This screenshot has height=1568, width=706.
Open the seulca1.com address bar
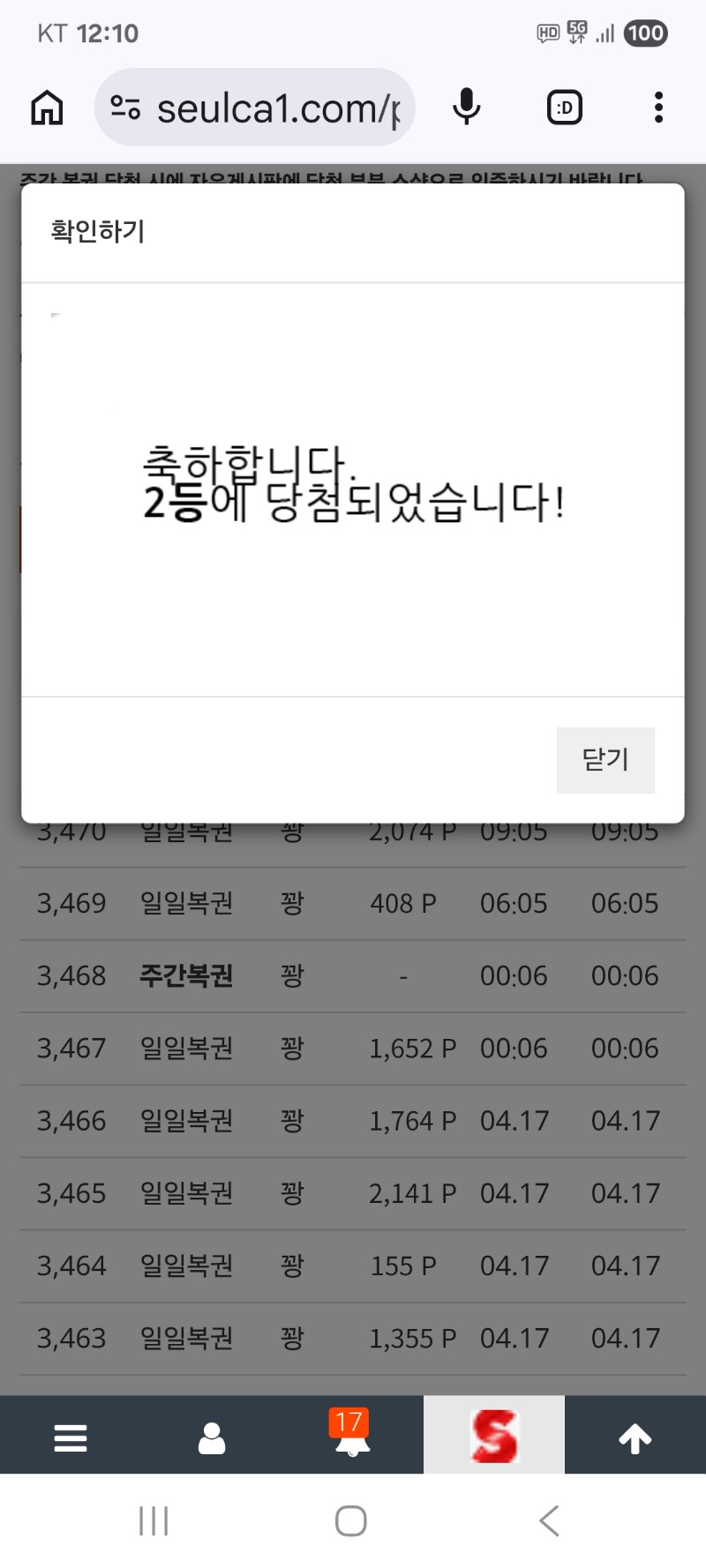coord(265,108)
